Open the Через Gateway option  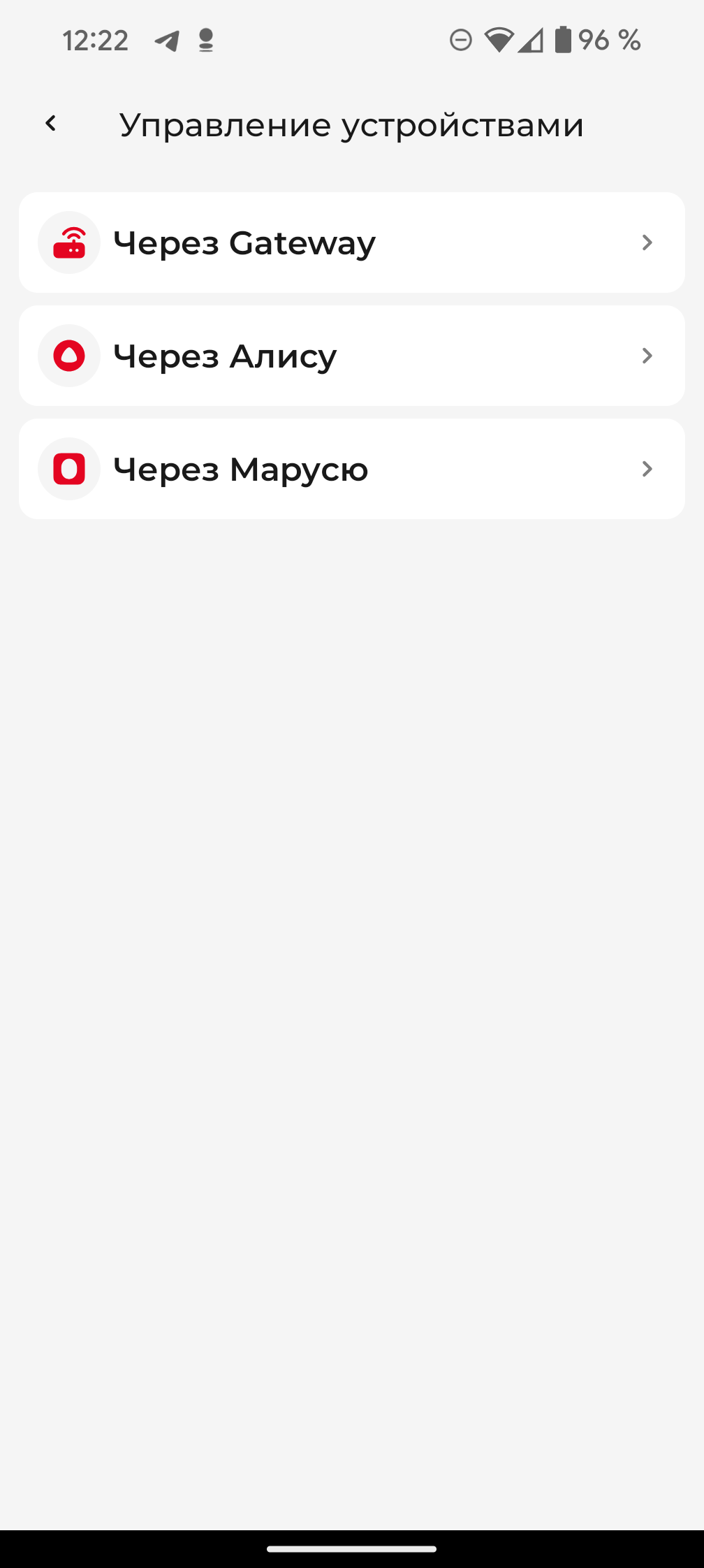(x=351, y=242)
